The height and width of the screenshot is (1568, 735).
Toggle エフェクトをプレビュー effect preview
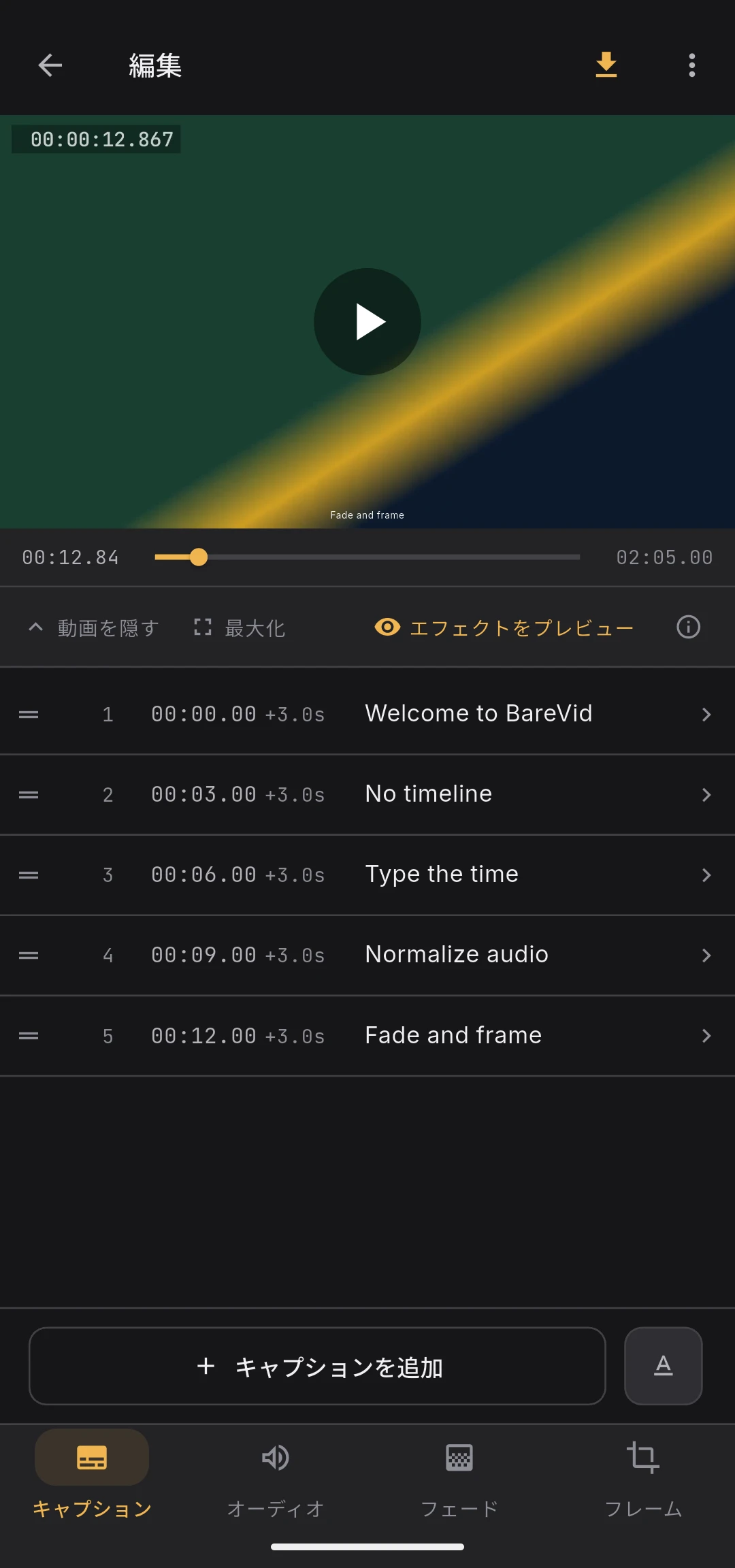point(504,627)
